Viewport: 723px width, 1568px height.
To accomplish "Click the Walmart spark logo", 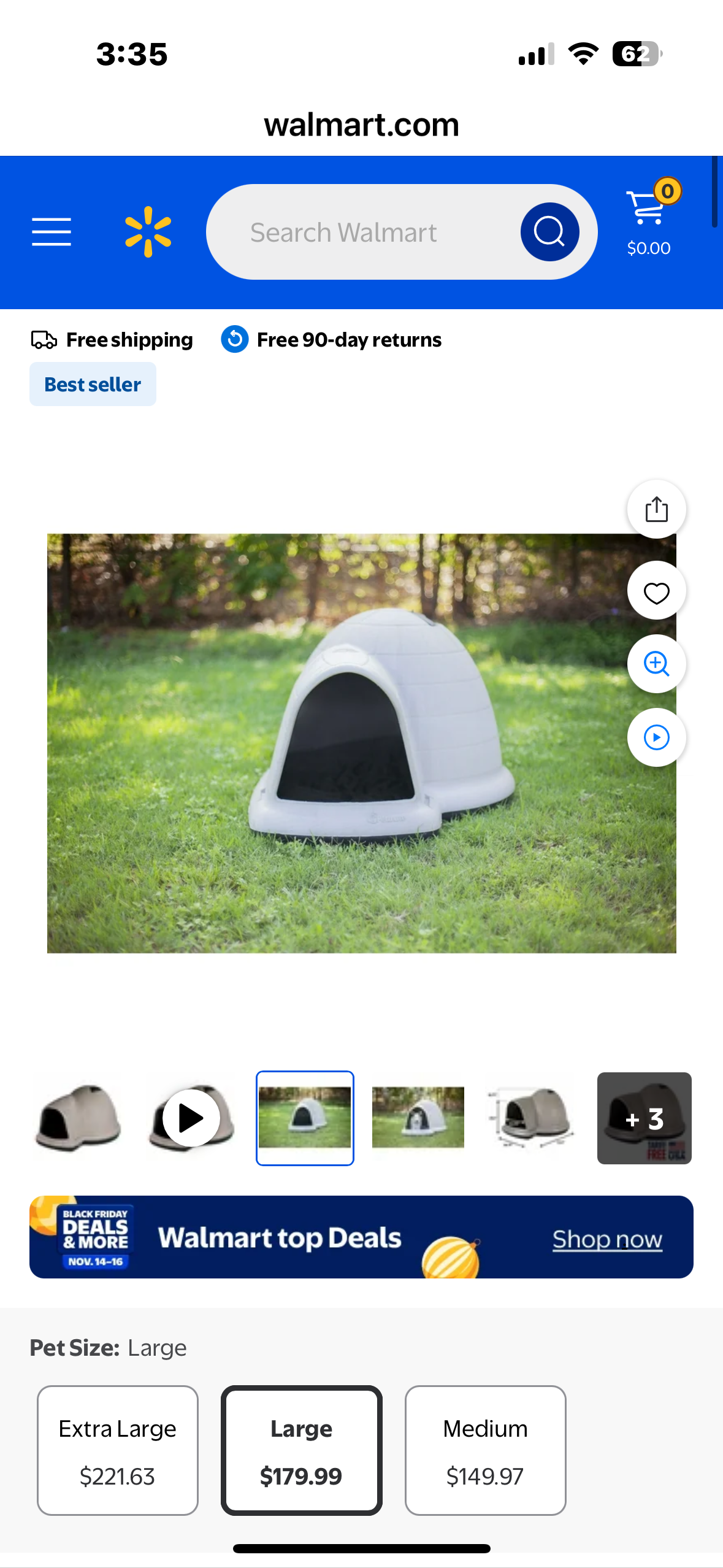I will [149, 232].
